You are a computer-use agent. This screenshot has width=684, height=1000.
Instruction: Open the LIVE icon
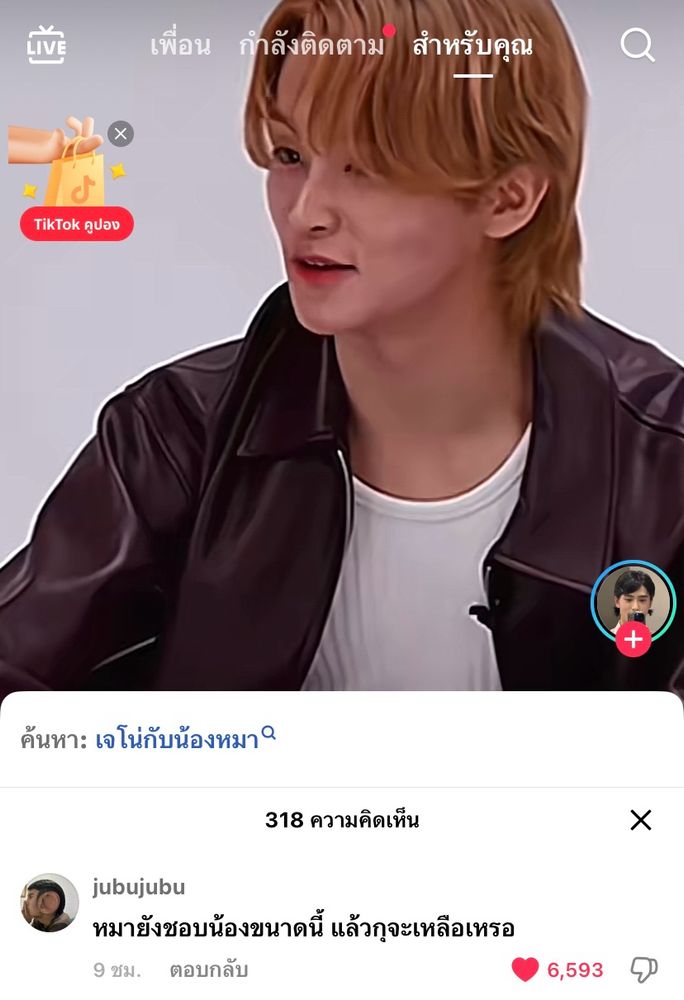click(x=46, y=46)
